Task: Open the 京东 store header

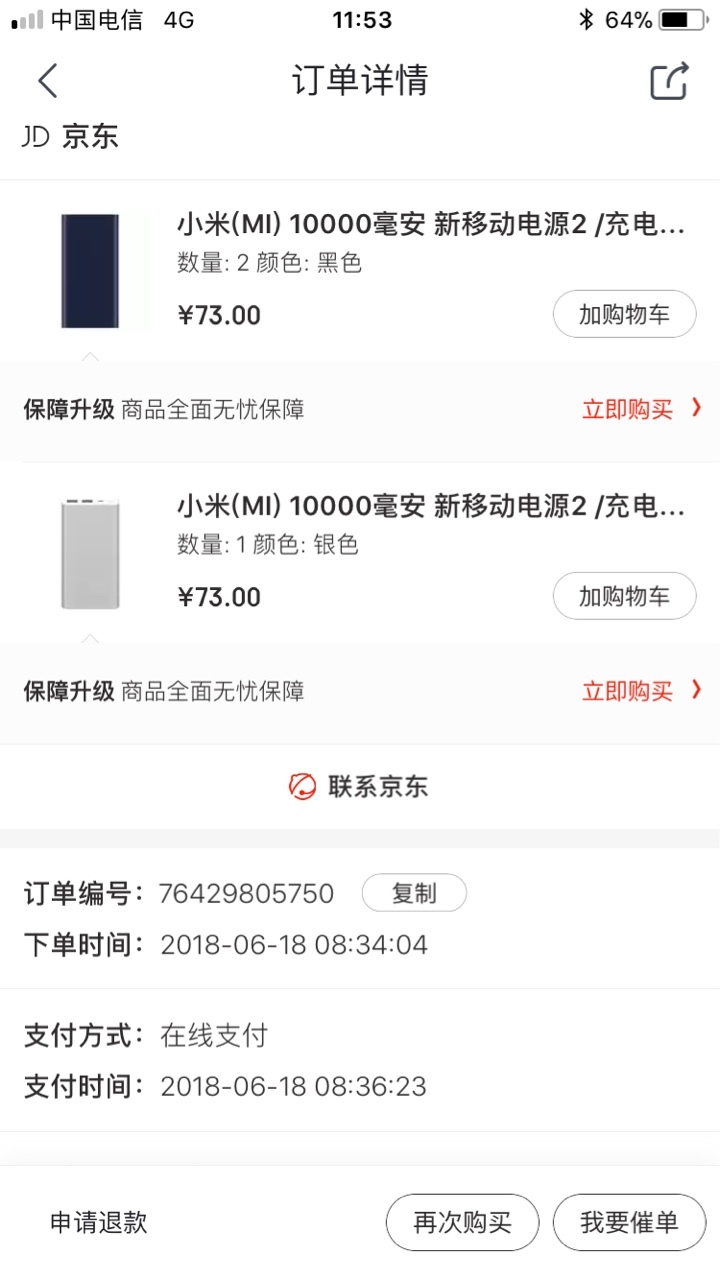Action: [x=70, y=137]
